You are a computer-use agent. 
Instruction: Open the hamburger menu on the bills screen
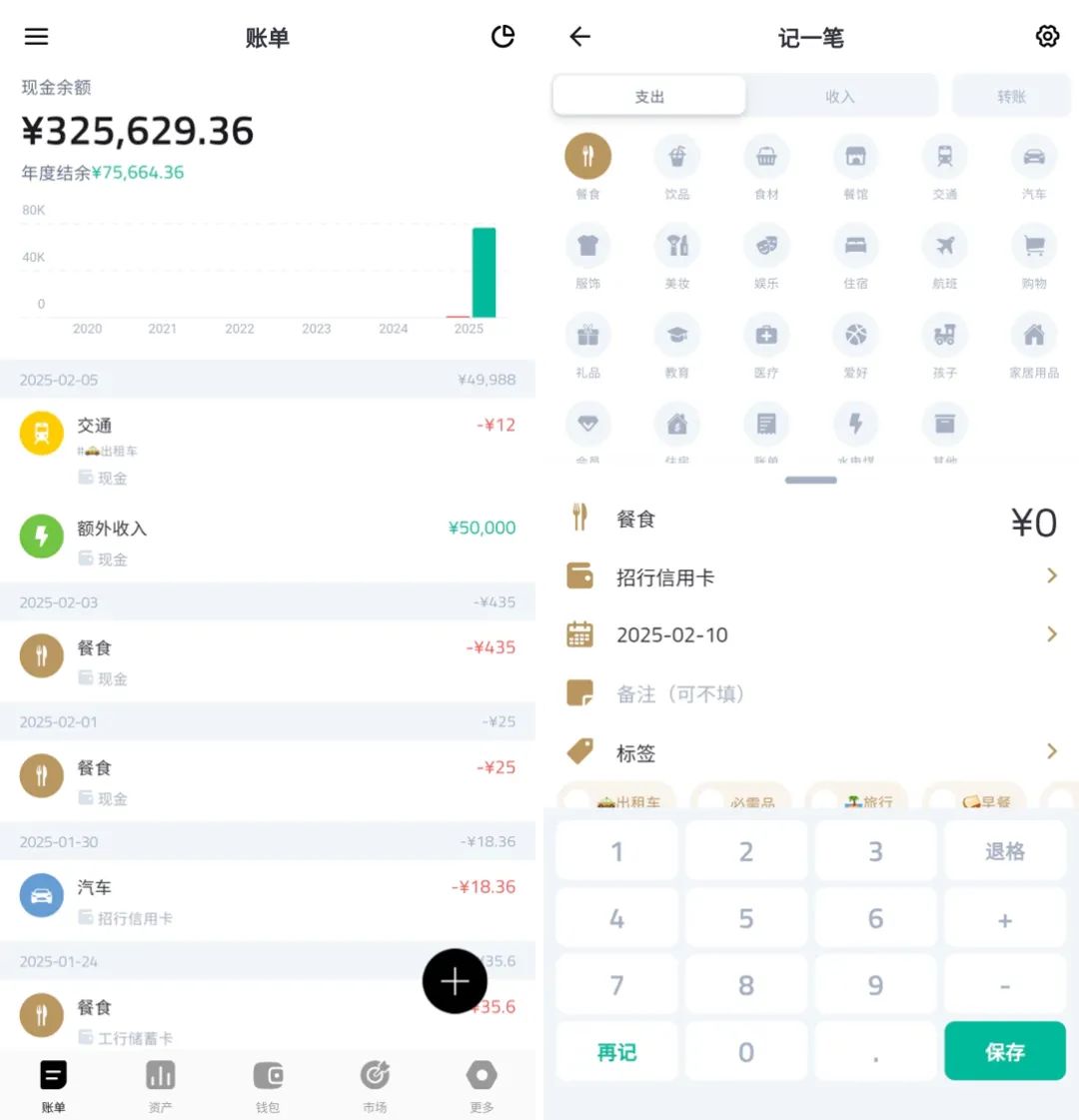pos(37,37)
